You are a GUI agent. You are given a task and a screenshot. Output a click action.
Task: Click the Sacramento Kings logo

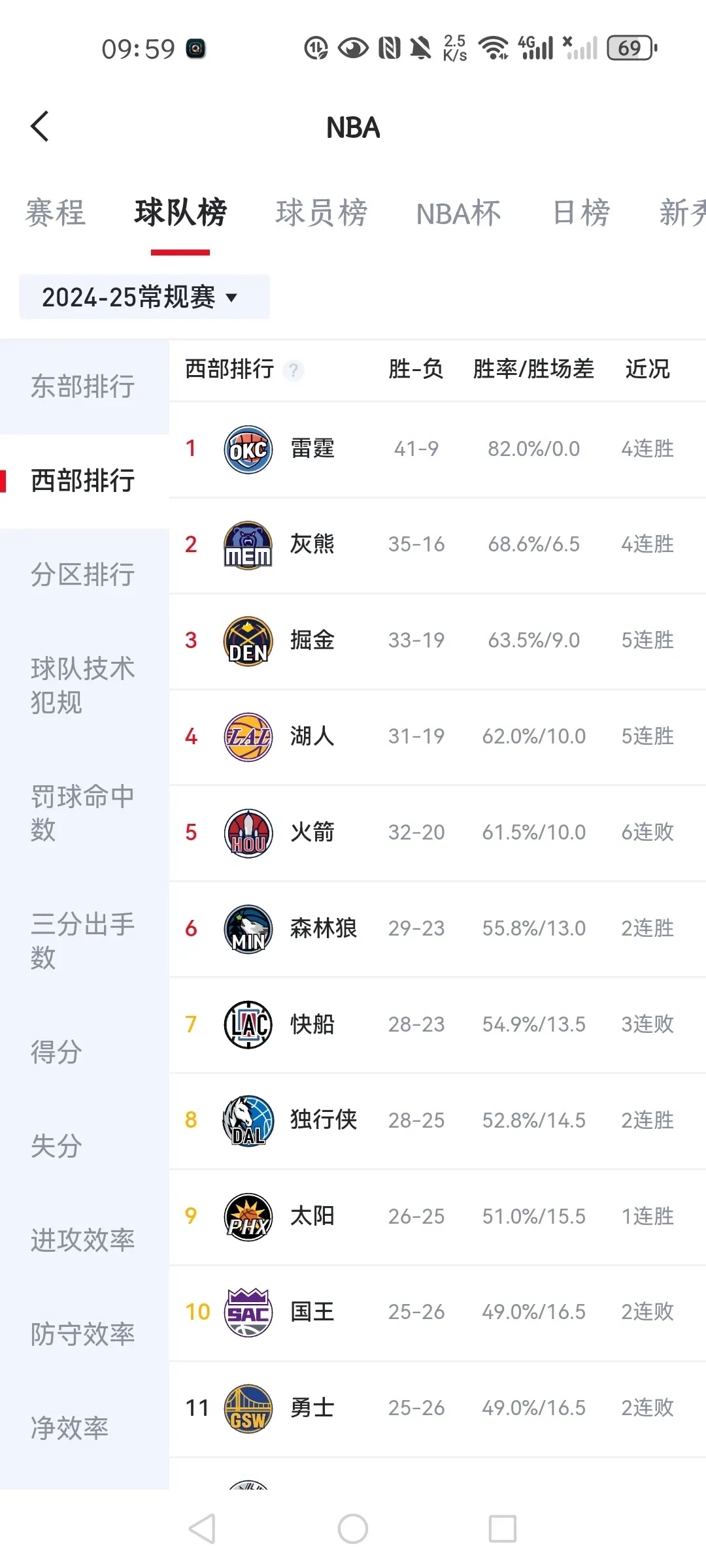pos(248,1312)
